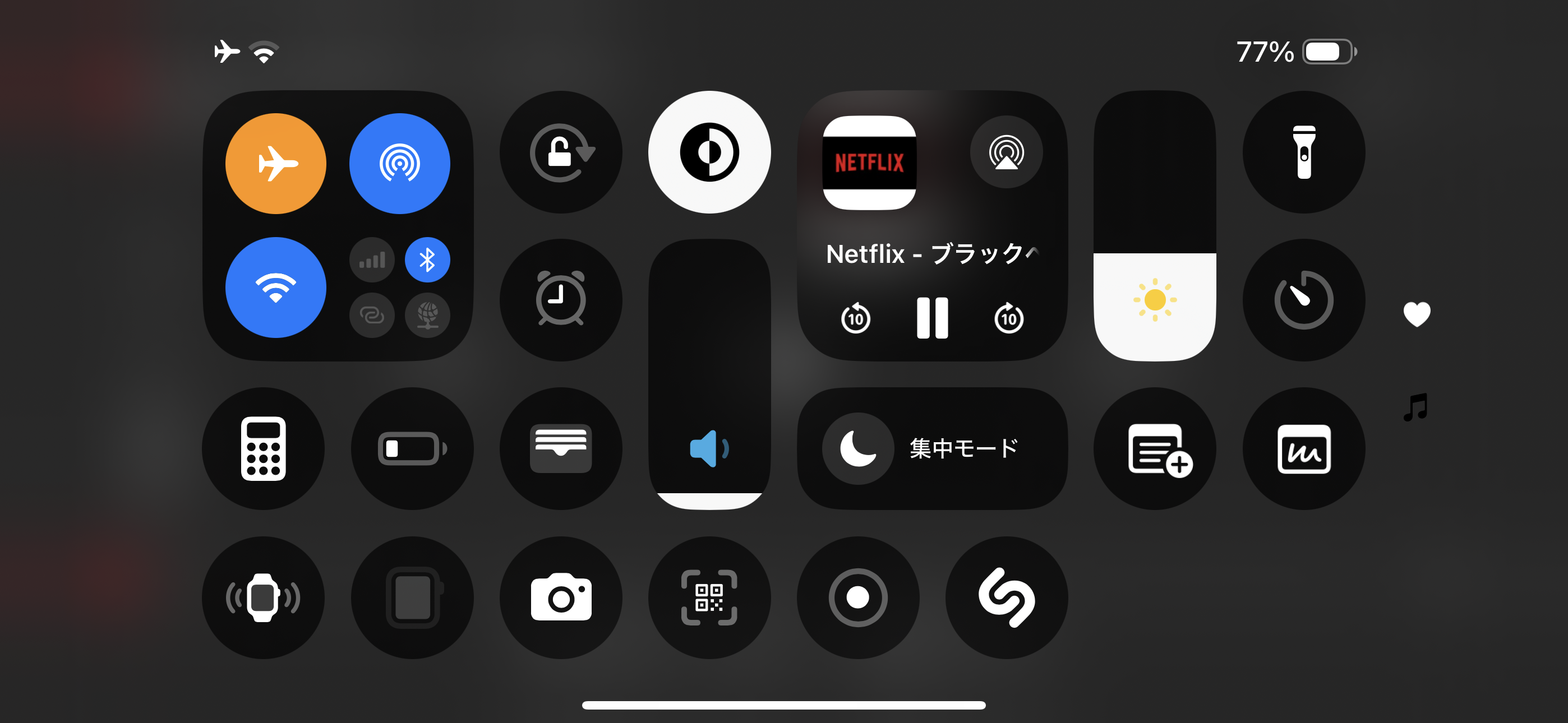Open the alarm clock control
The height and width of the screenshot is (723, 1568).
(x=561, y=299)
